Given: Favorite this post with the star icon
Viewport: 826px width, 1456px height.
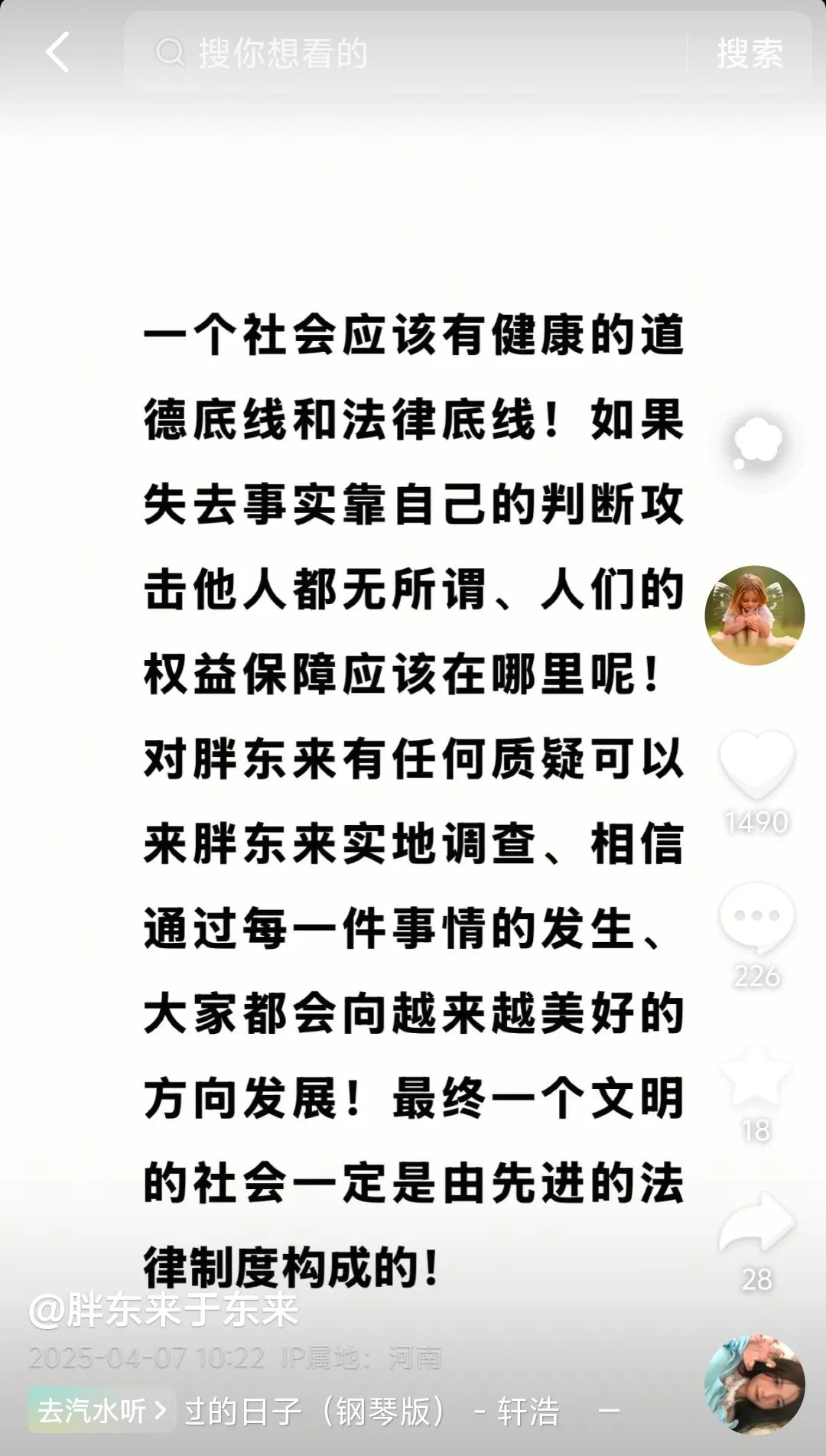Looking at the screenshot, I should click(756, 1075).
